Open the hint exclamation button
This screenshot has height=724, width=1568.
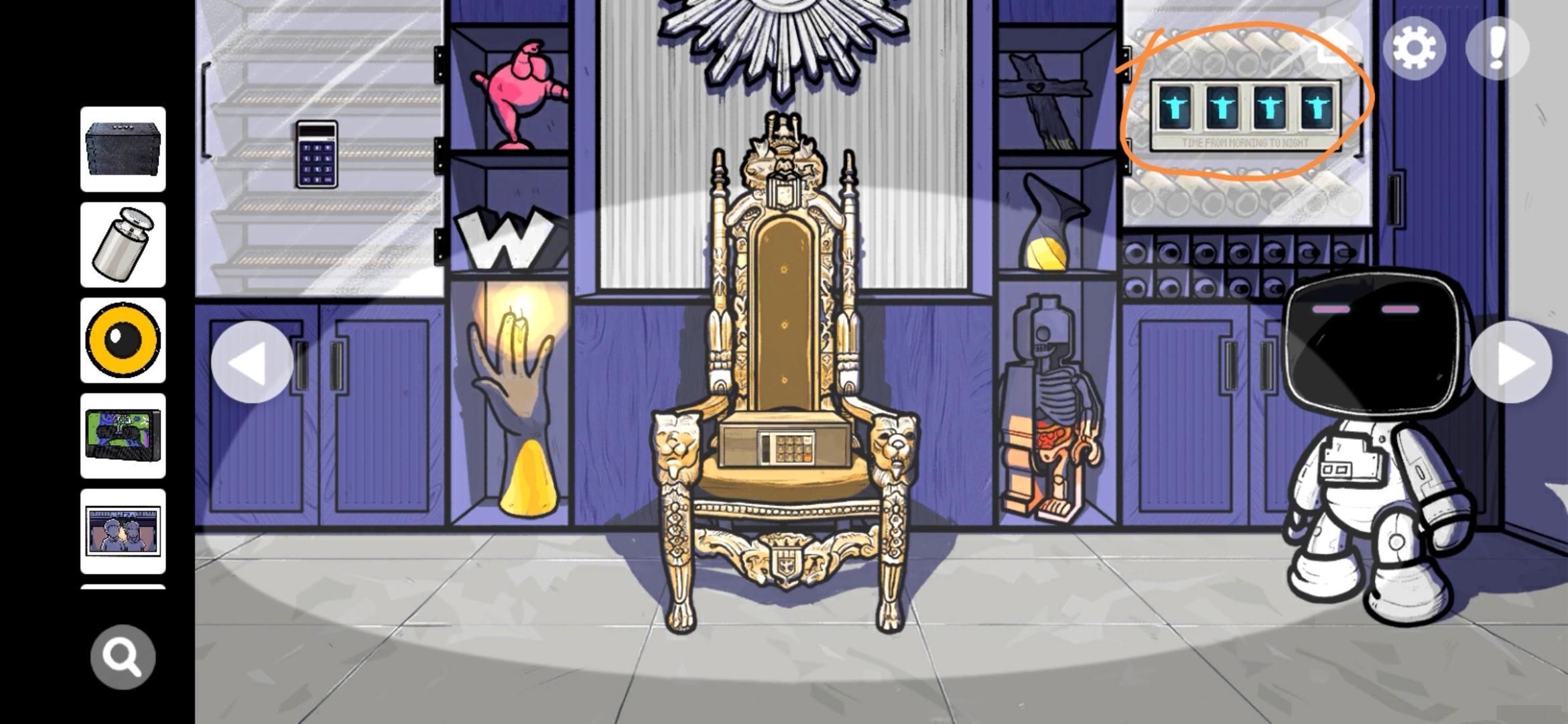(1497, 48)
